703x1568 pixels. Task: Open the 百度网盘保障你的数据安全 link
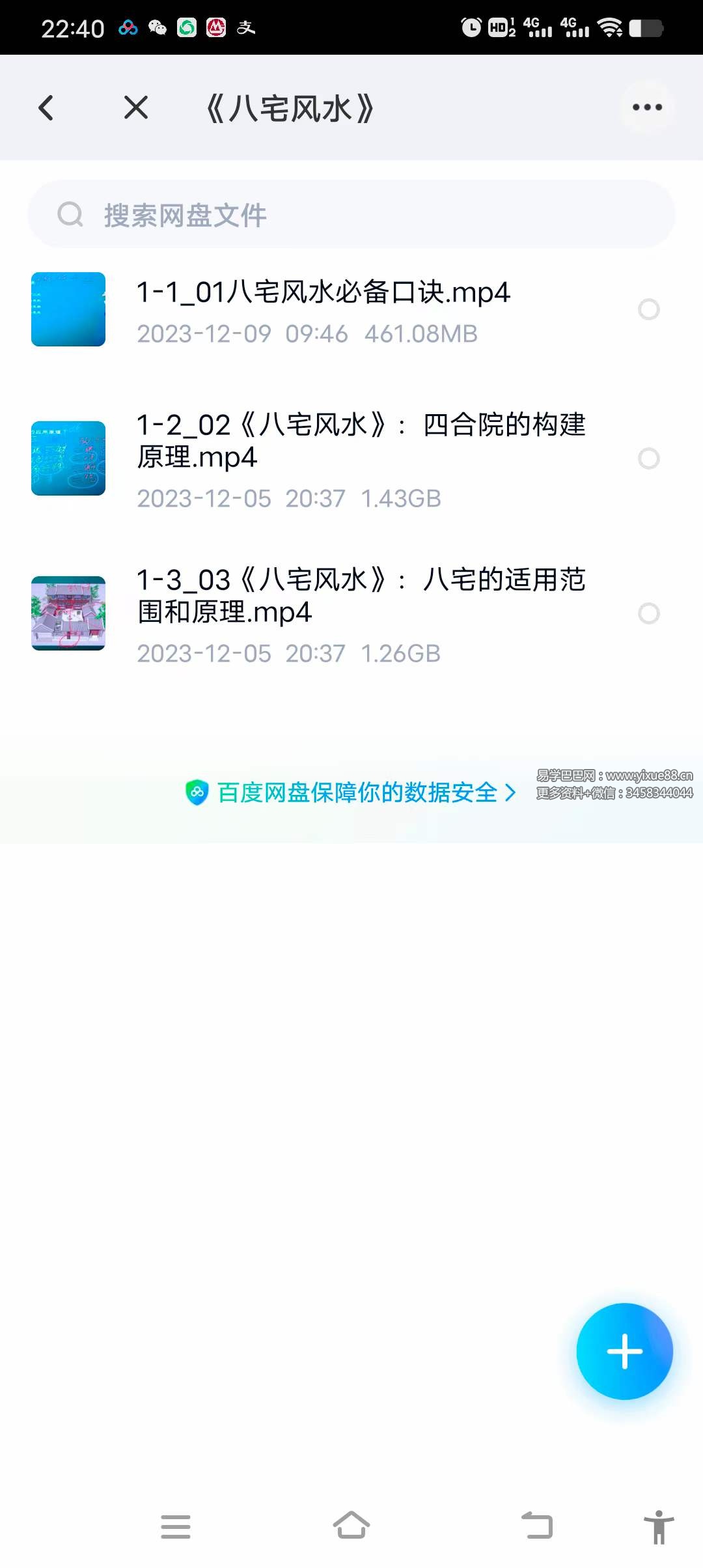click(x=358, y=793)
